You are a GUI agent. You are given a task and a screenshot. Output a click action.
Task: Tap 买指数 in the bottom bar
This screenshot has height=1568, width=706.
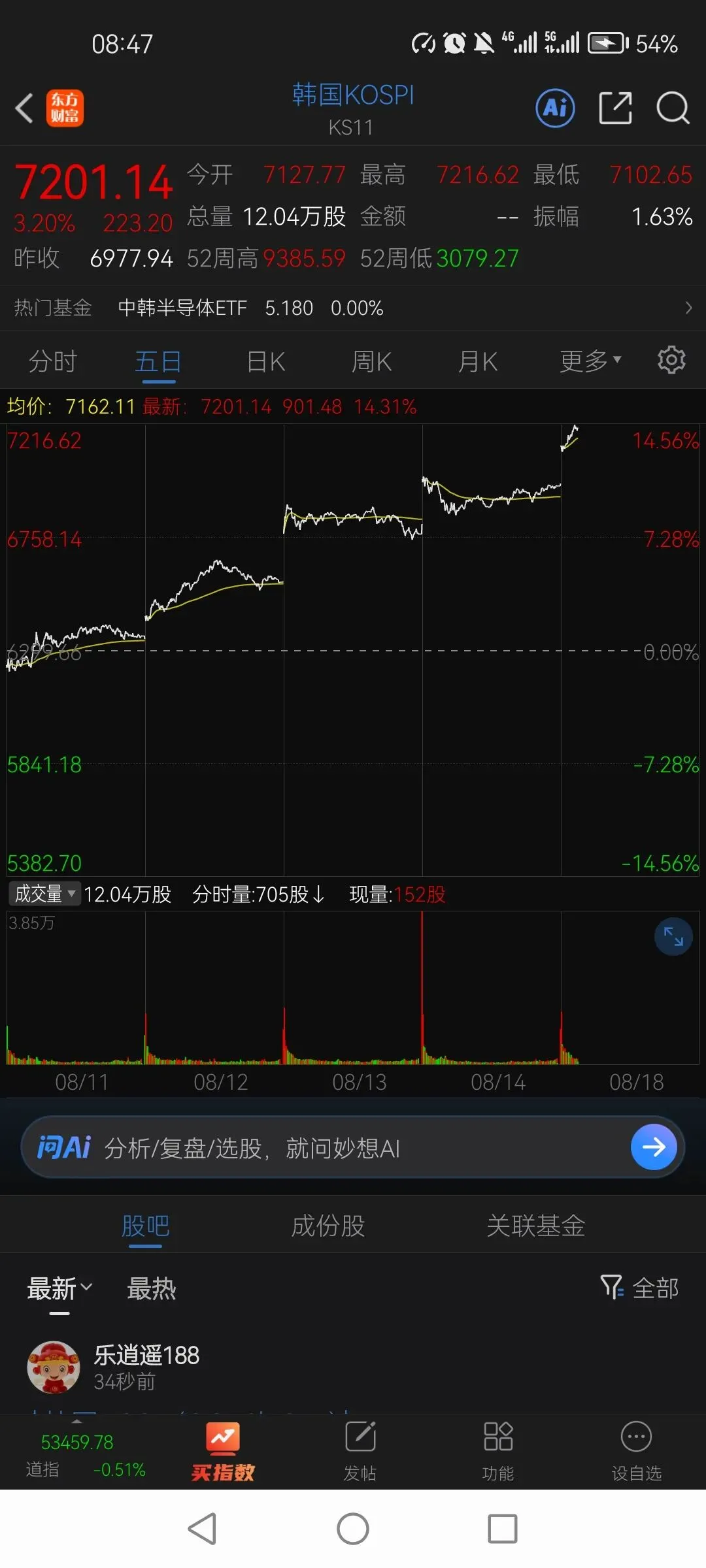223,1452
